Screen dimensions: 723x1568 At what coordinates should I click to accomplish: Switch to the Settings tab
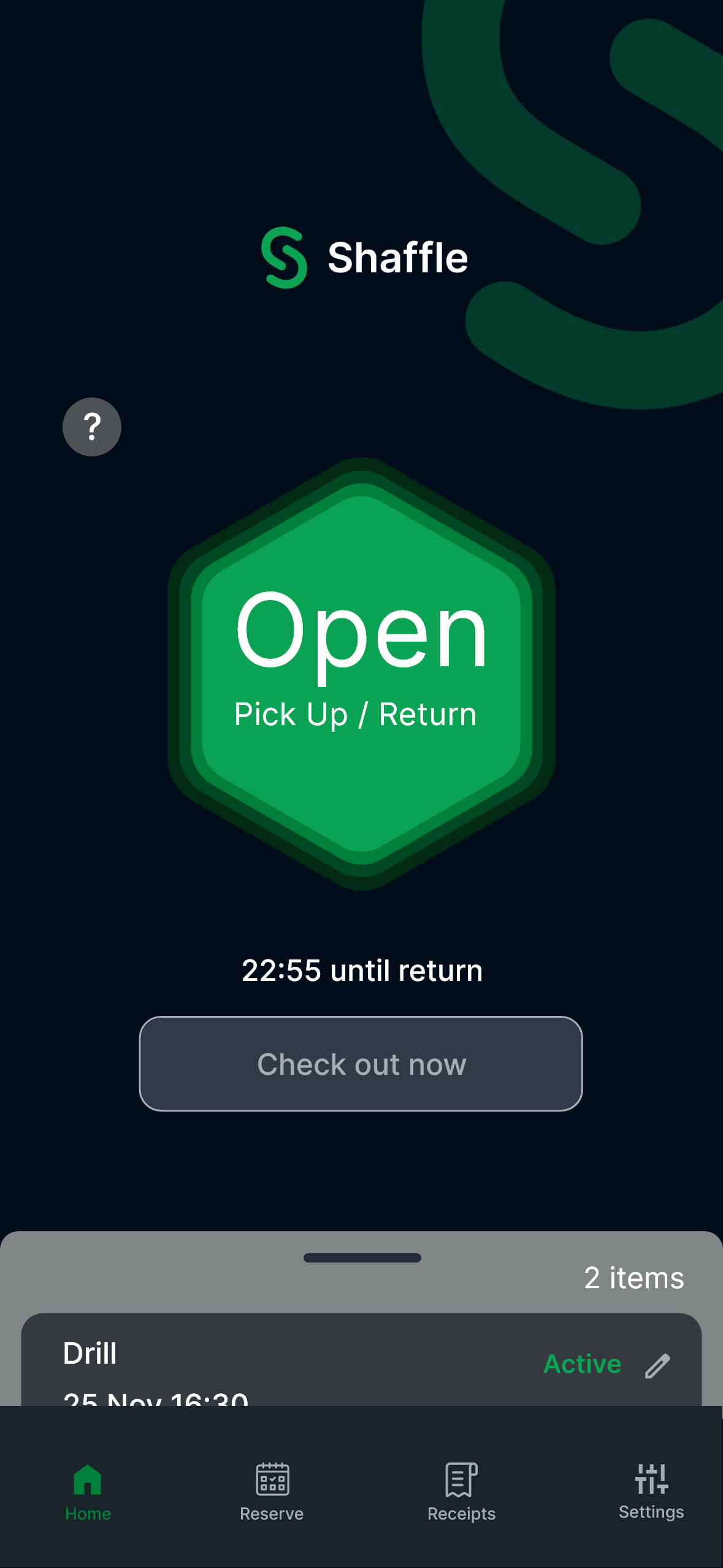coord(651,1491)
